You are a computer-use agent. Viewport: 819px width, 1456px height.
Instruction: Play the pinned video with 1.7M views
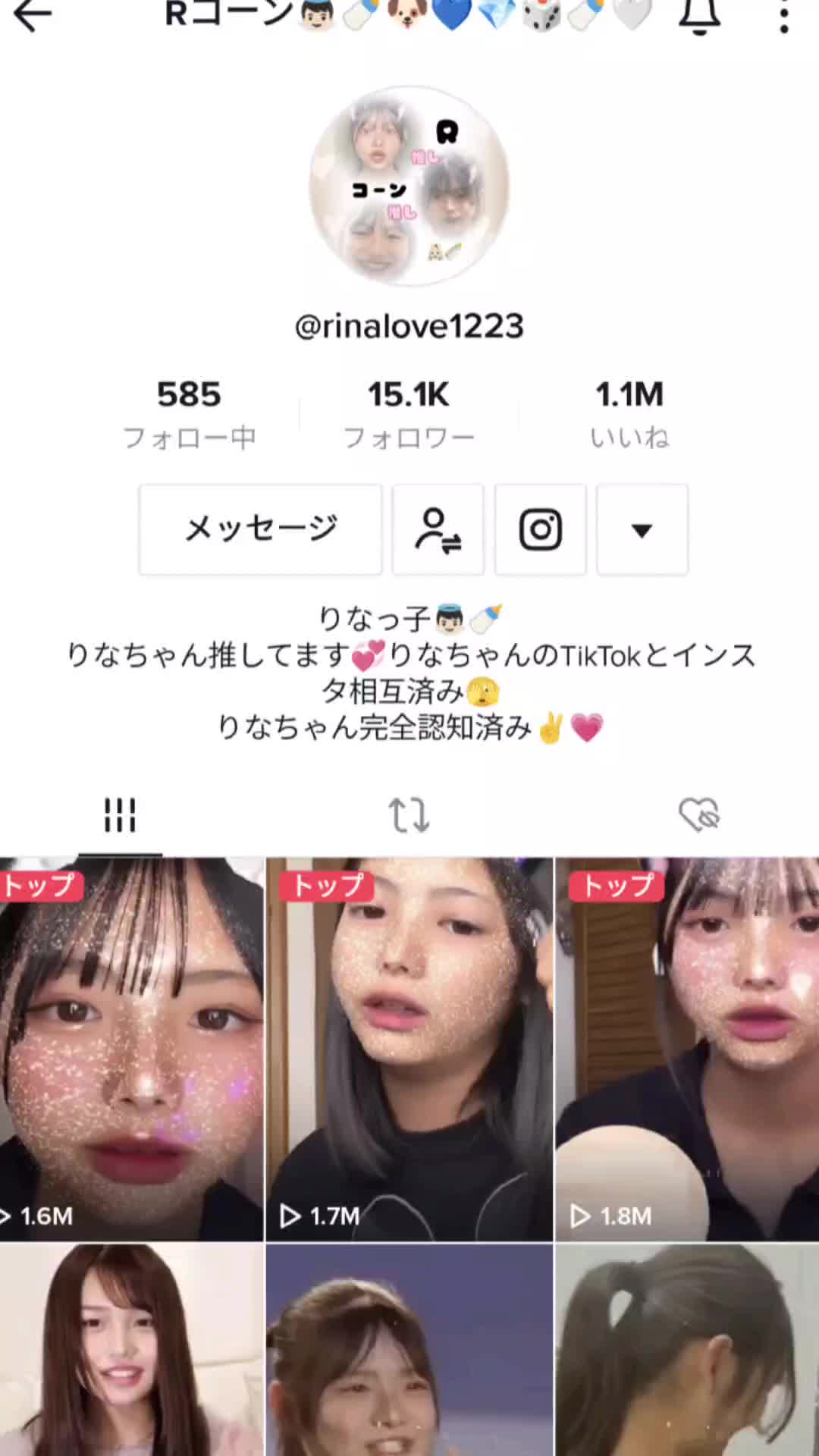click(x=409, y=1049)
